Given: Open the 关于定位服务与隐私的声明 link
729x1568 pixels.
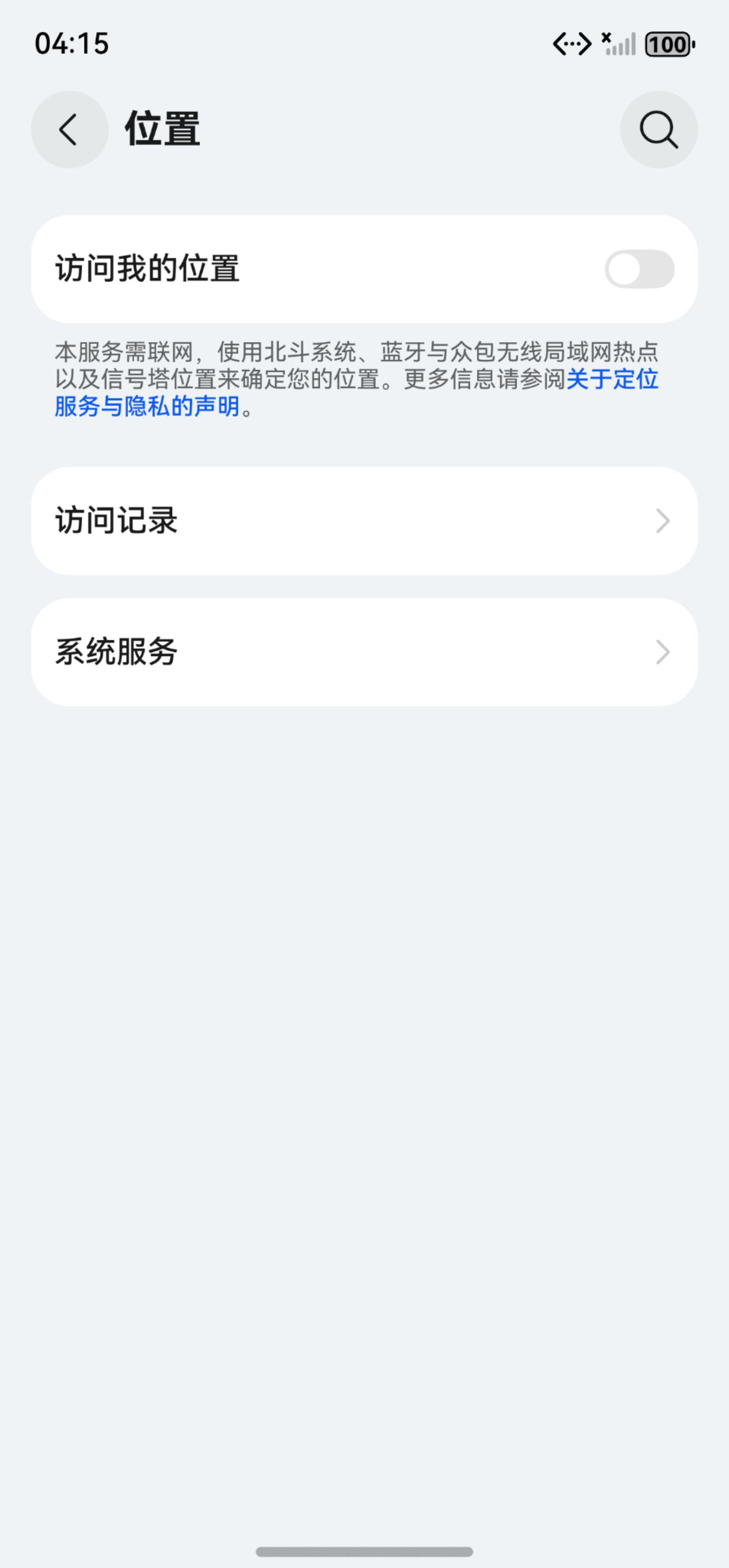Looking at the screenshot, I should (x=146, y=406).
